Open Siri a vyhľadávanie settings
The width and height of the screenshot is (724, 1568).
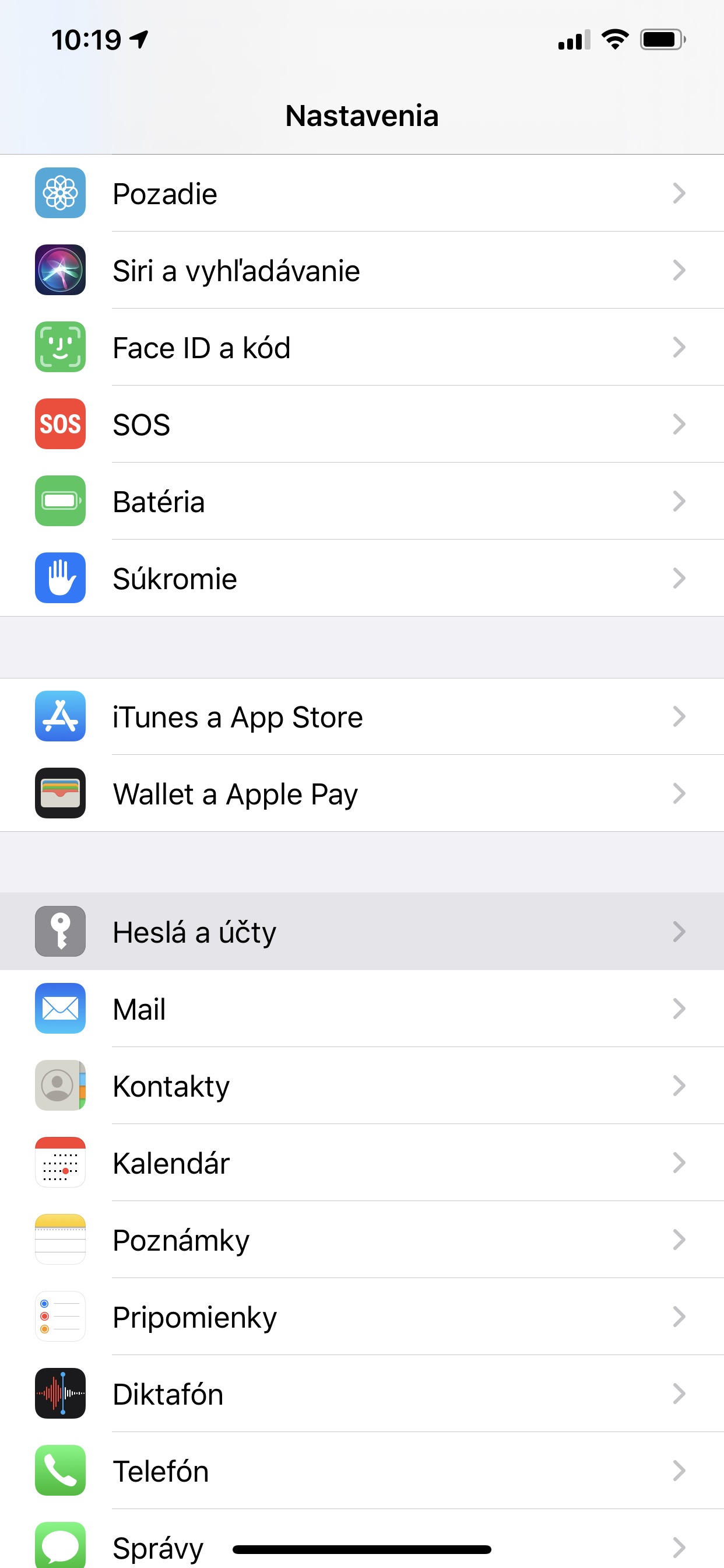pos(362,270)
